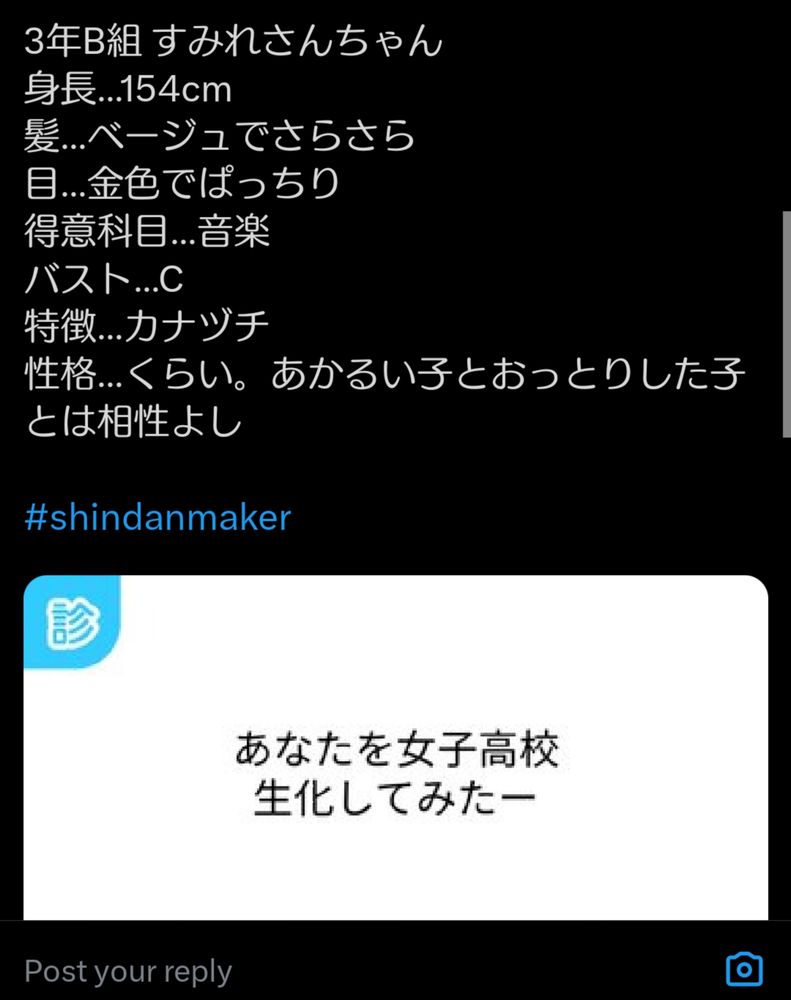Click the rounded ShindanMaker logo badge
Screen dimensions: 791x1000
pos(70,618)
